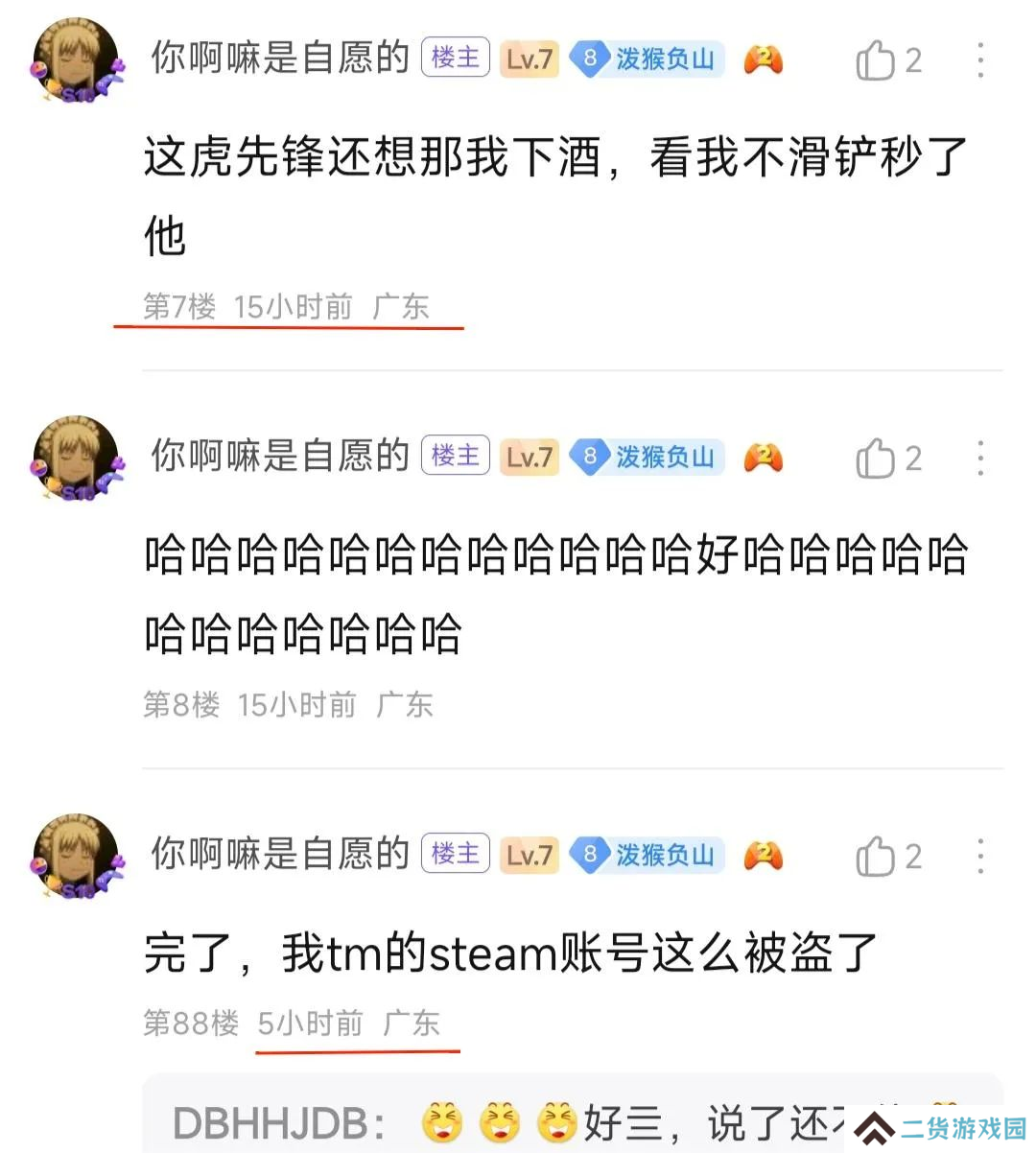Image resolution: width=1036 pixels, height=1153 pixels.
Task: Open overflow menu on the 第8楼 comment
Action: pos(979,459)
